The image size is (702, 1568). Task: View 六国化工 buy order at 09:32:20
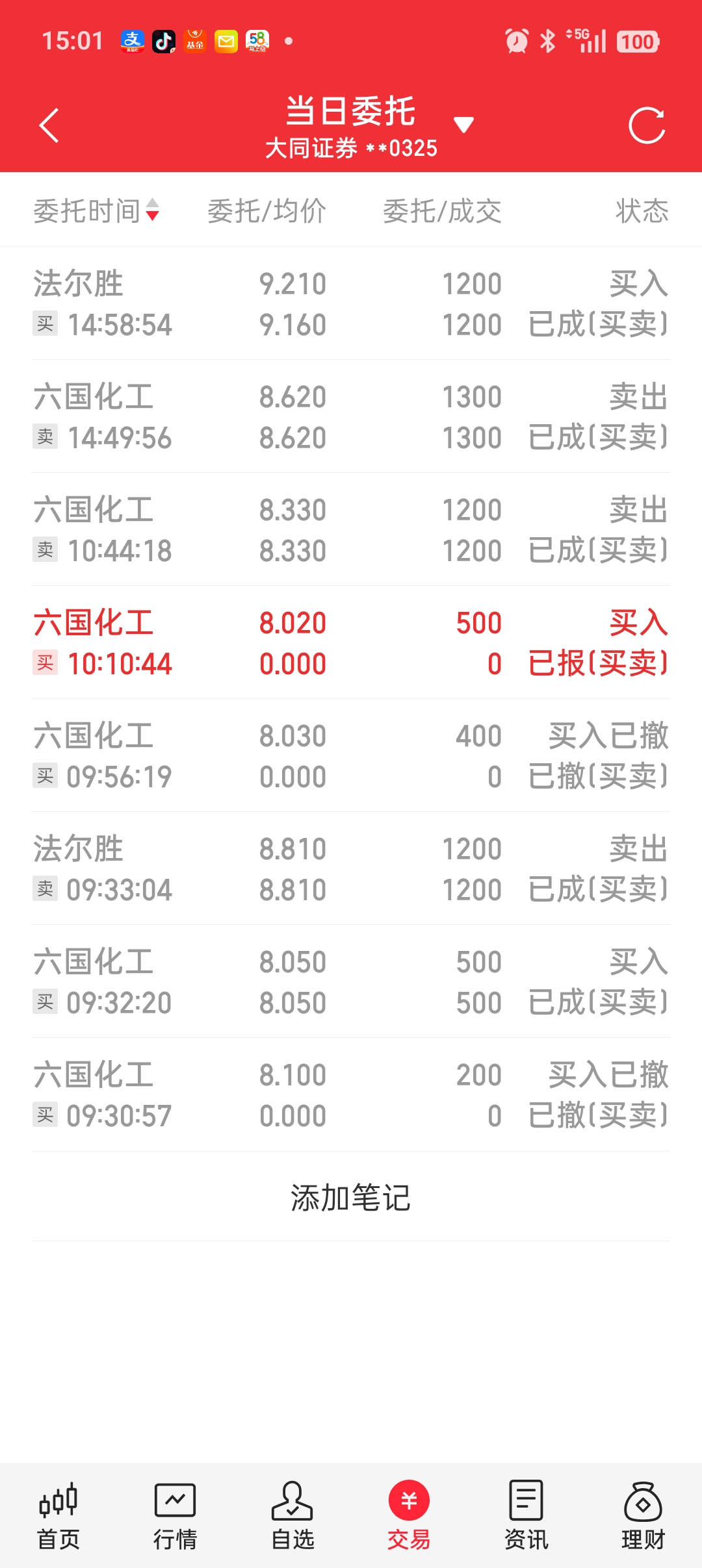click(351, 982)
